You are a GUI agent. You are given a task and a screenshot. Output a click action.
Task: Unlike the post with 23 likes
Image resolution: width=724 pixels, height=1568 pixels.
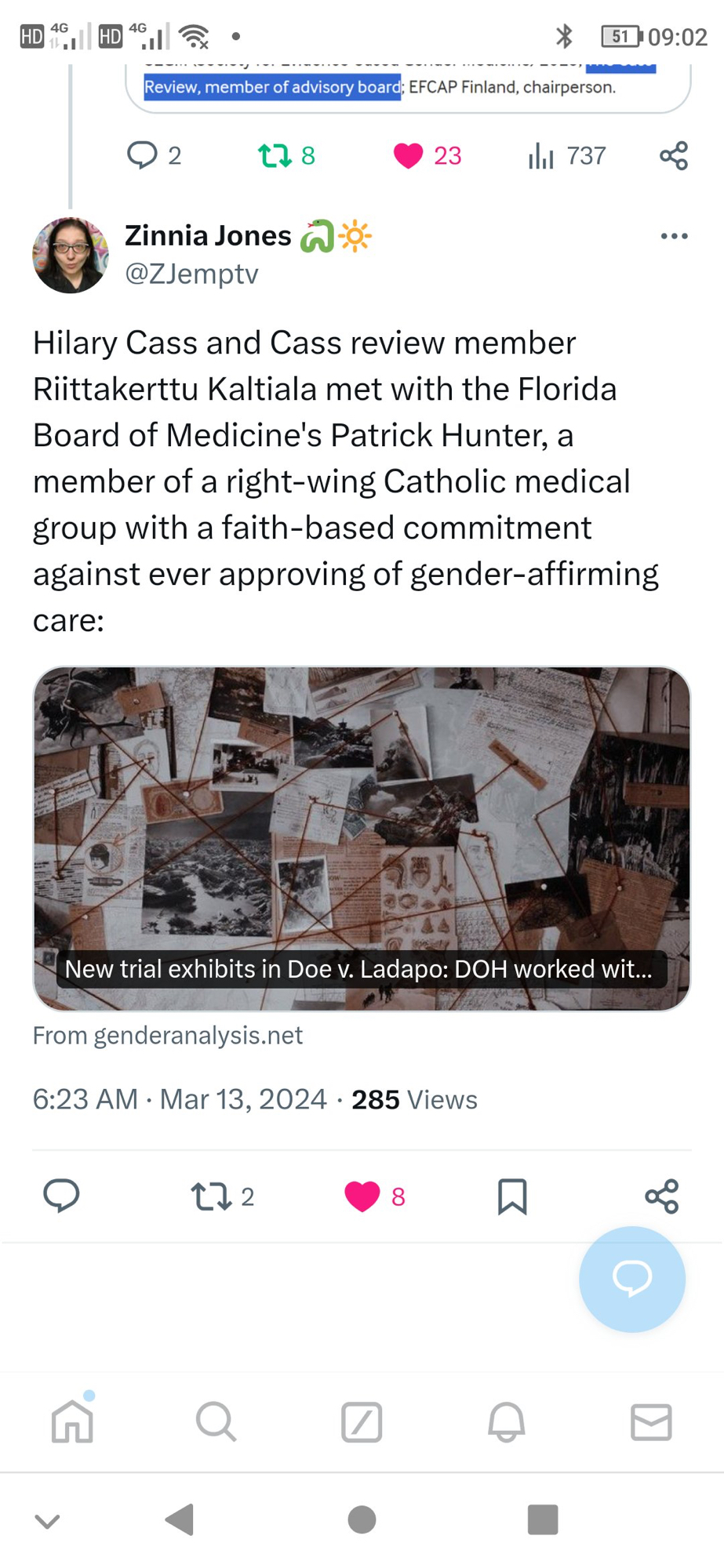[408, 155]
